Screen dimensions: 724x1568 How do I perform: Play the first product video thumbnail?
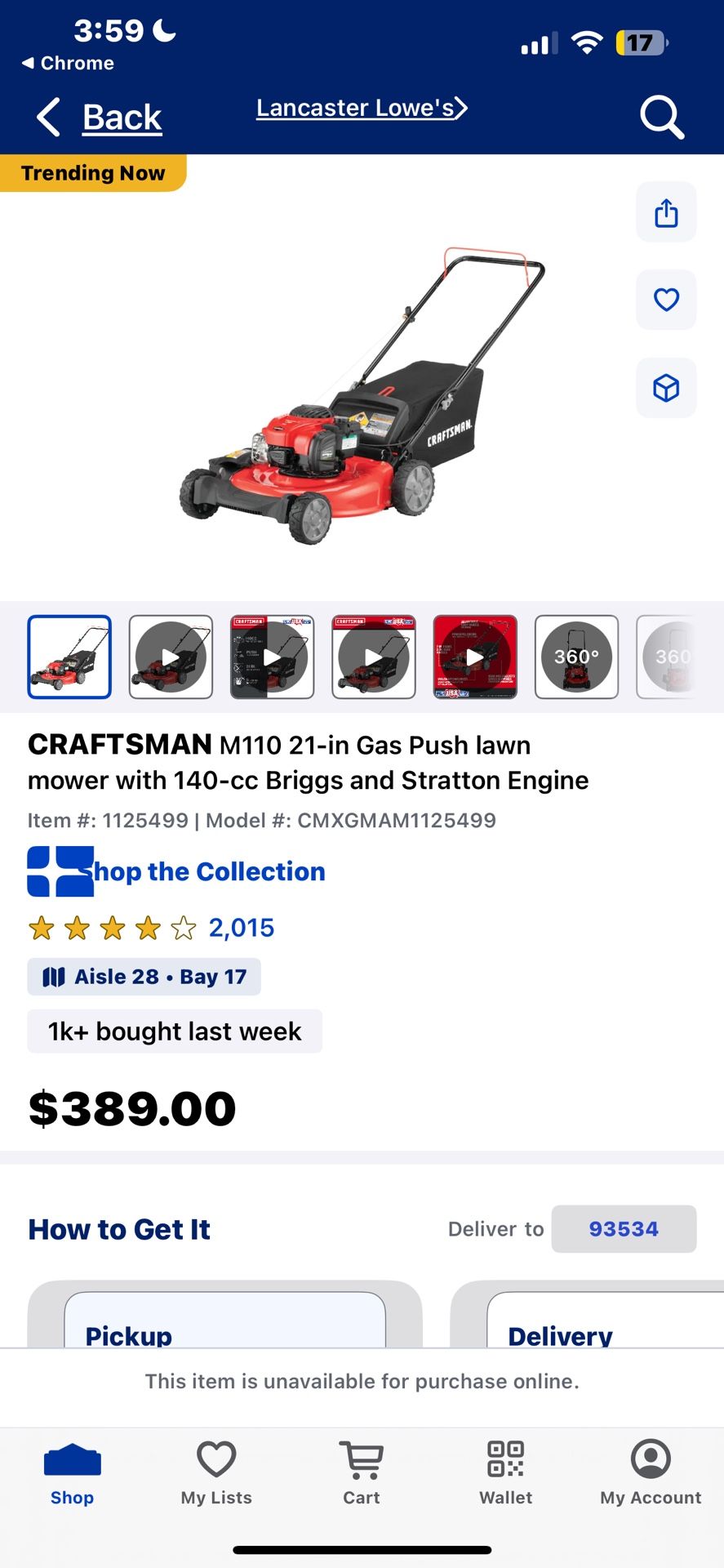pos(171,657)
